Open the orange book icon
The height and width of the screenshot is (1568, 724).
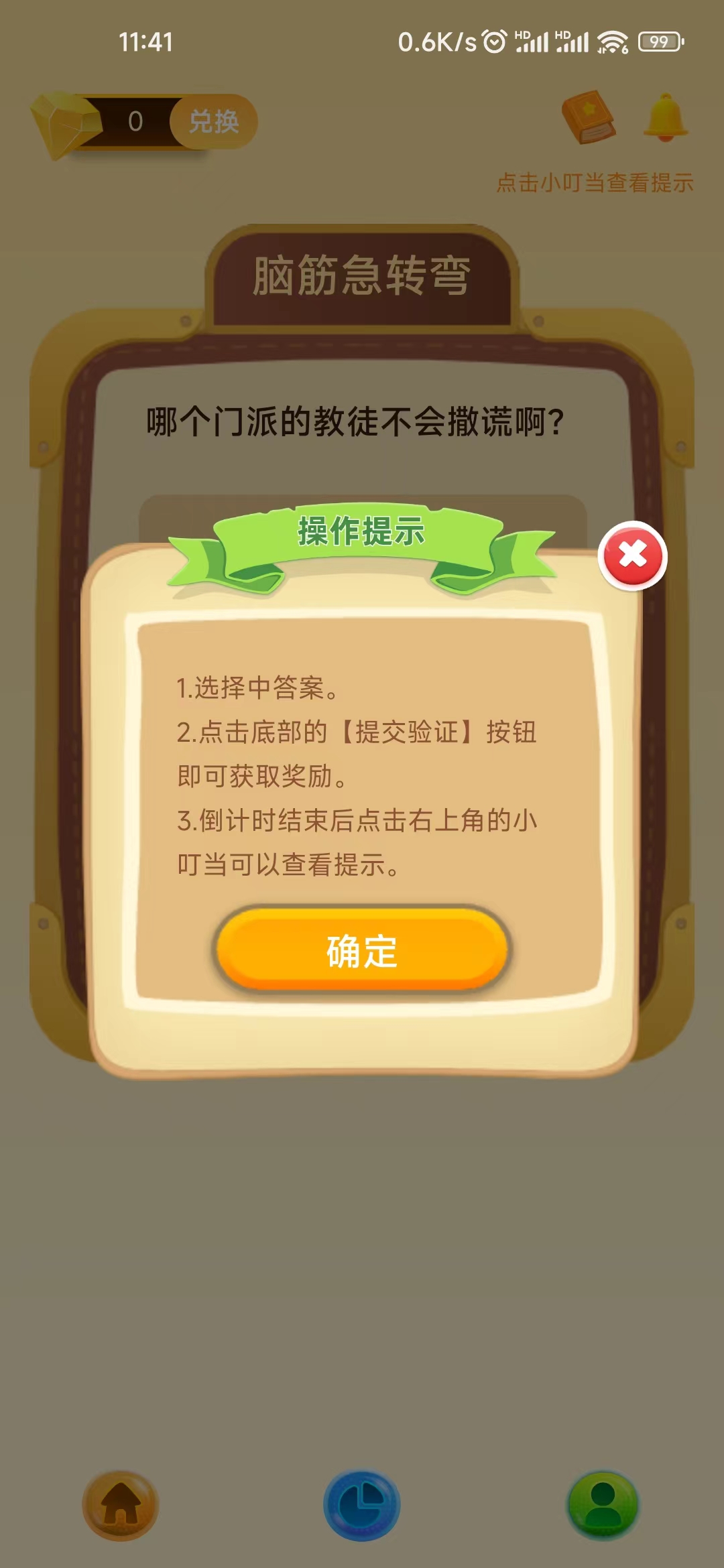[x=589, y=118]
